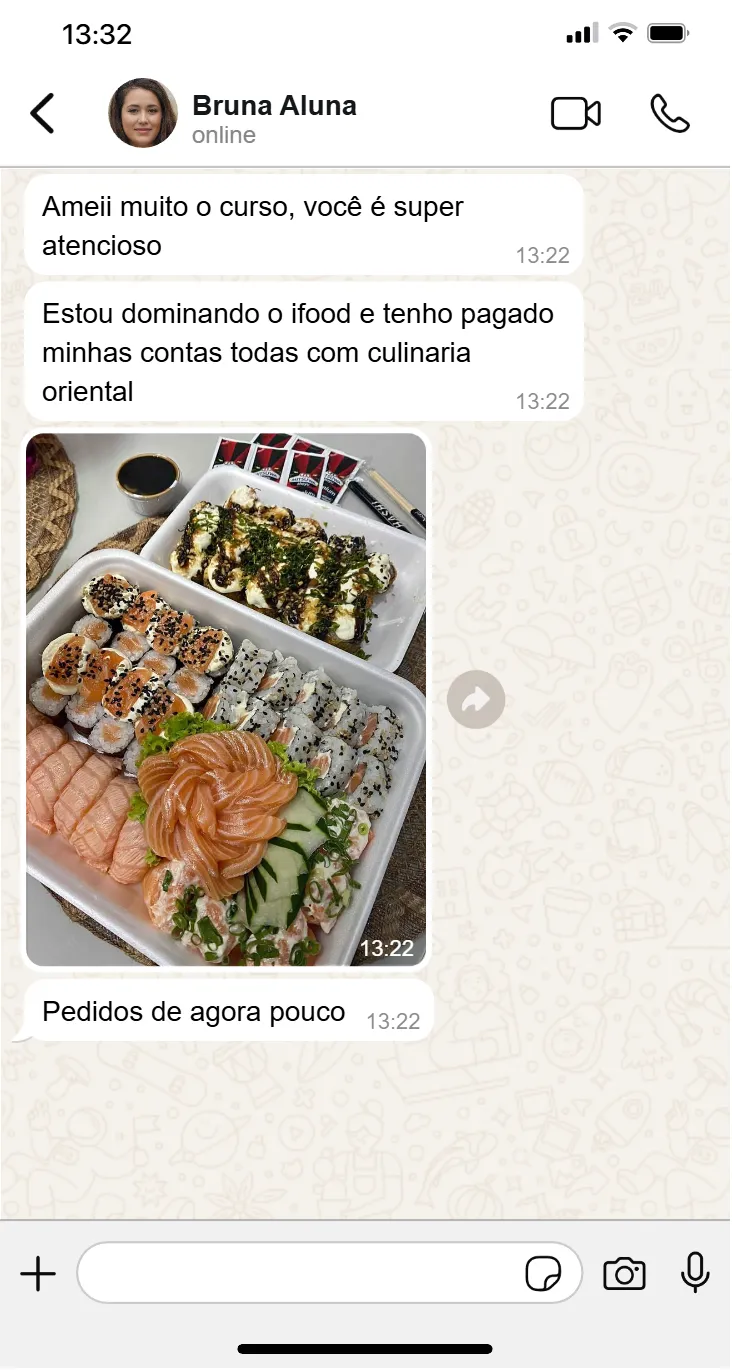The image size is (732, 1370).
Task: Start a video call with Bruna Aluna
Action: tap(576, 114)
